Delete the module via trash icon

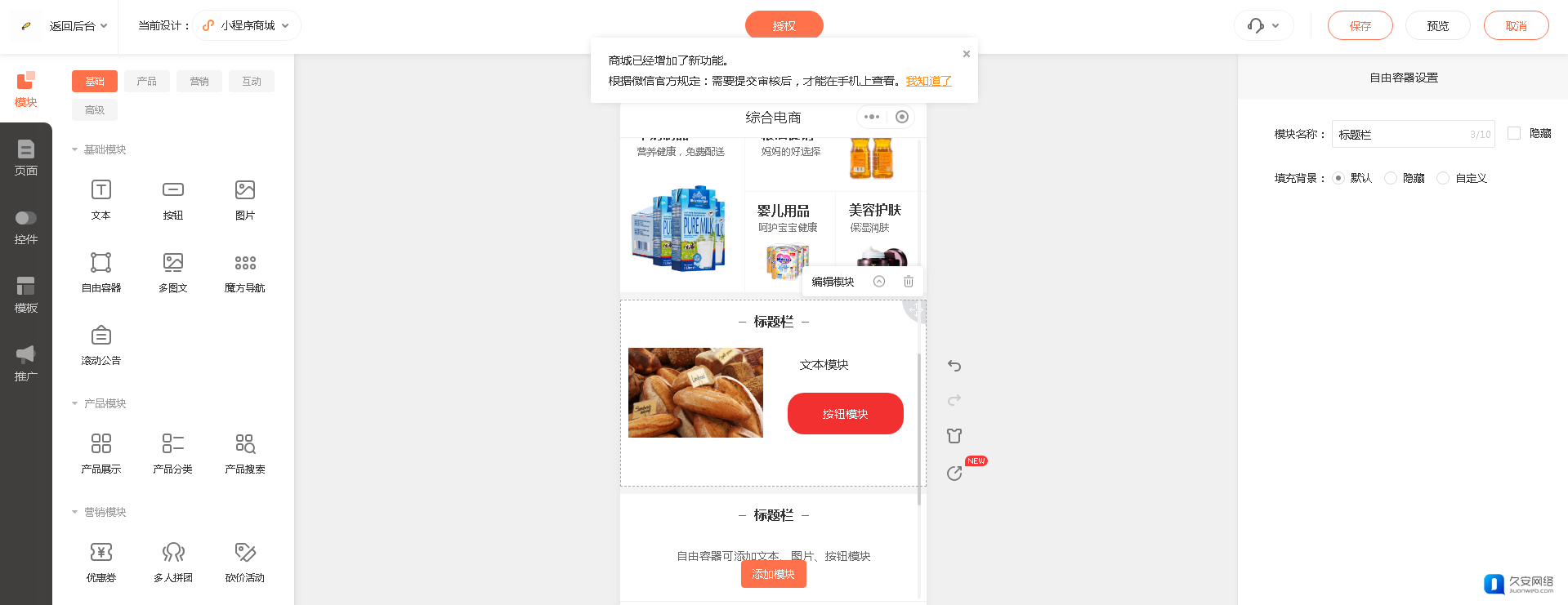909,282
